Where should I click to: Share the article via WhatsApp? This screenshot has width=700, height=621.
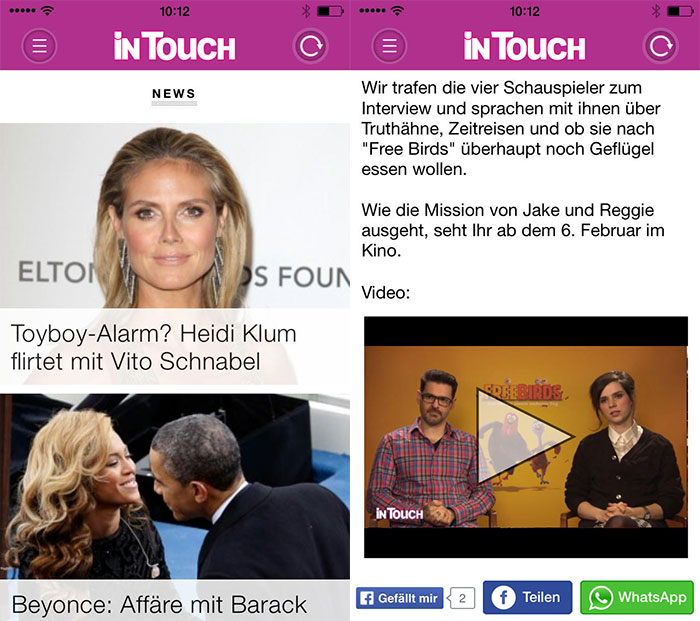point(637,597)
